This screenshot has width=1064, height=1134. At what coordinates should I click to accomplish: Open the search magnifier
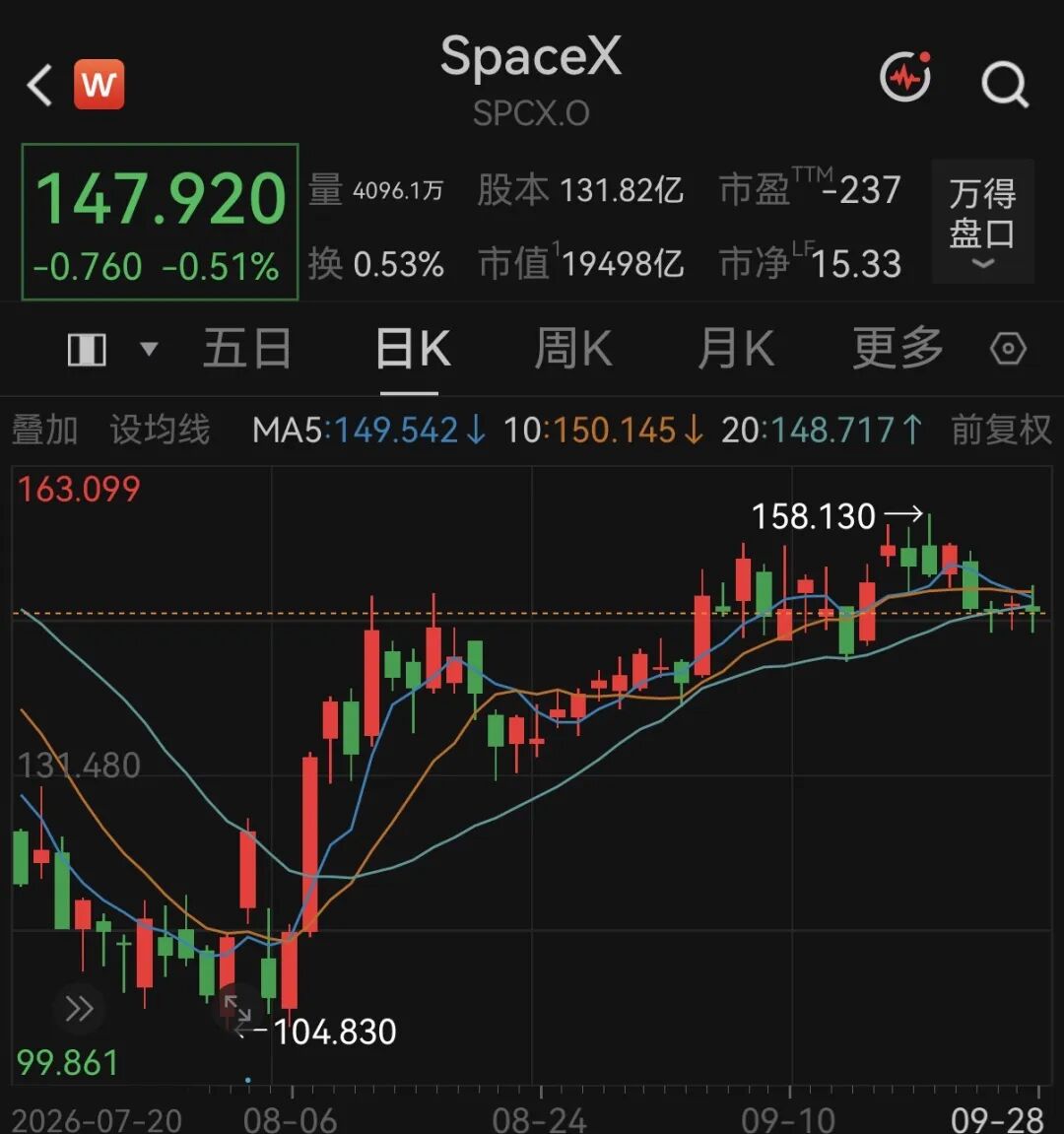tap(1005, 85)
